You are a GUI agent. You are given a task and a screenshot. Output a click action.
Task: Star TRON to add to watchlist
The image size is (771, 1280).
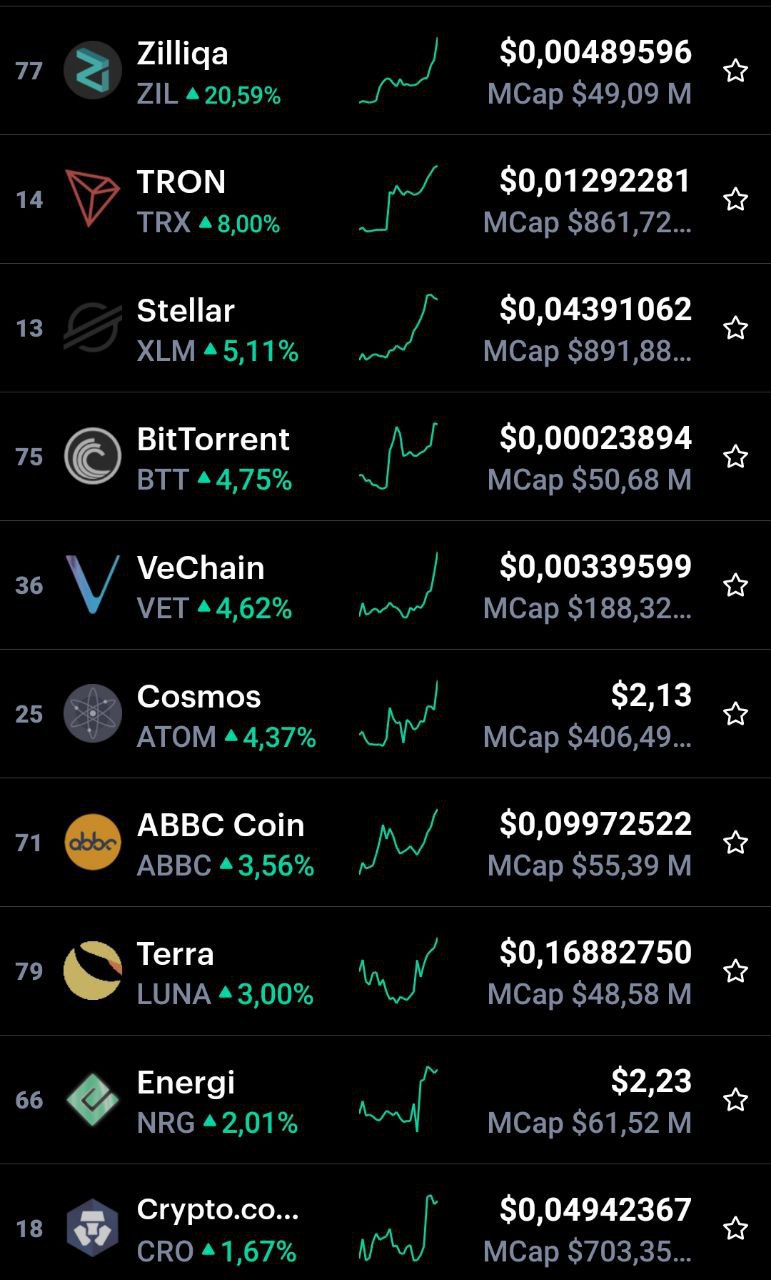[x=736, y=200]
